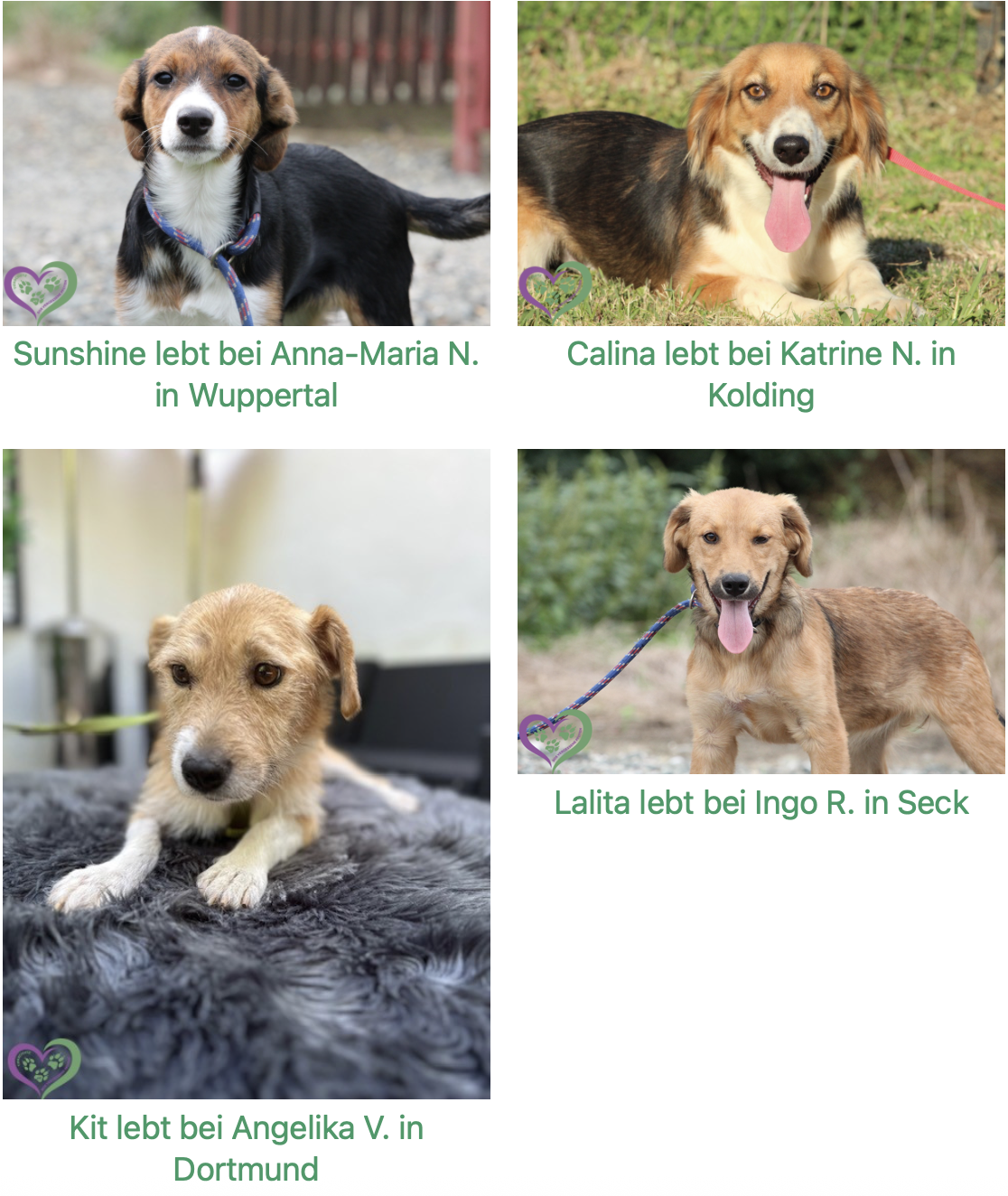Open Calina's dog photo
This screenshot has width=1008, height=1196.
pyautogui.click(x=761, y=163)
